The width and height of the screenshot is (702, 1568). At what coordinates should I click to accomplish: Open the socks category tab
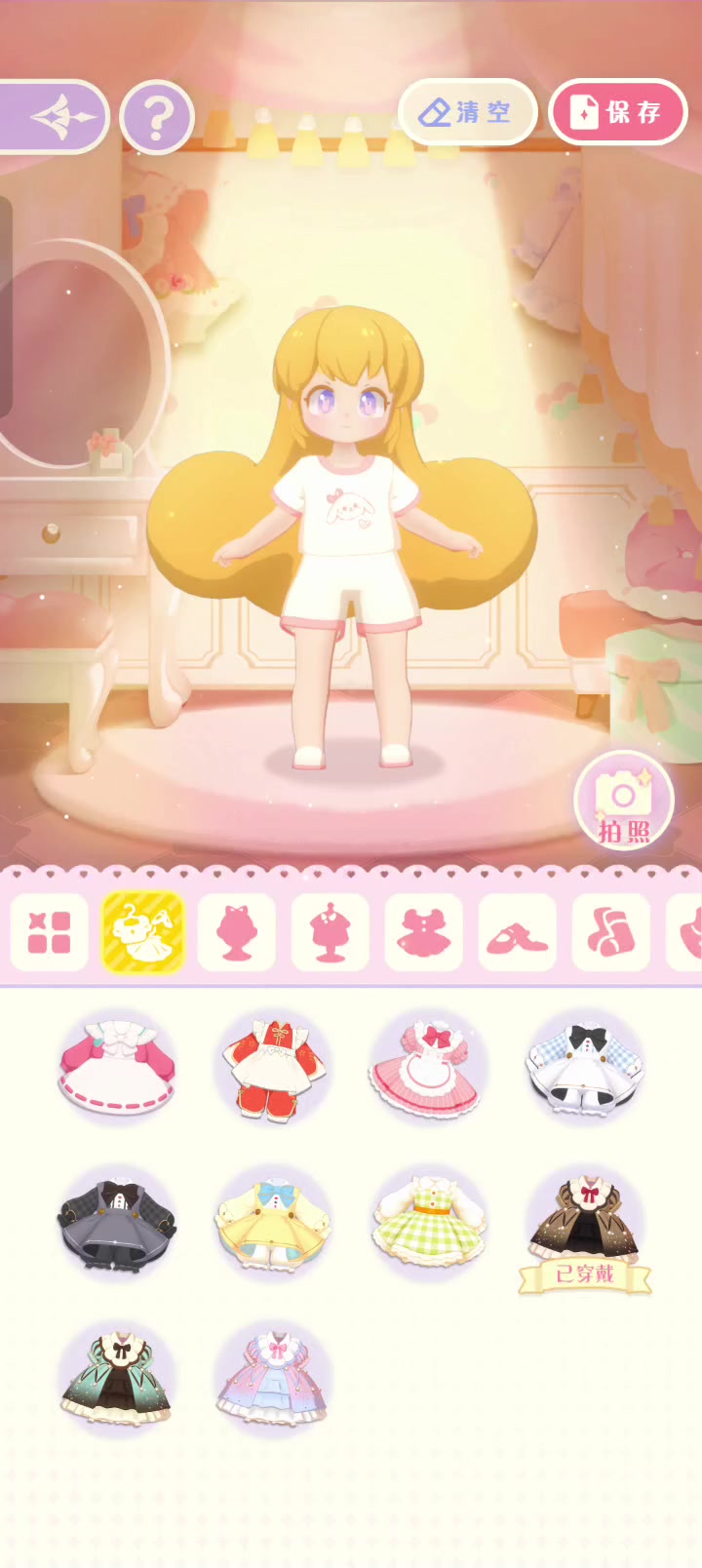click(611, 931)
